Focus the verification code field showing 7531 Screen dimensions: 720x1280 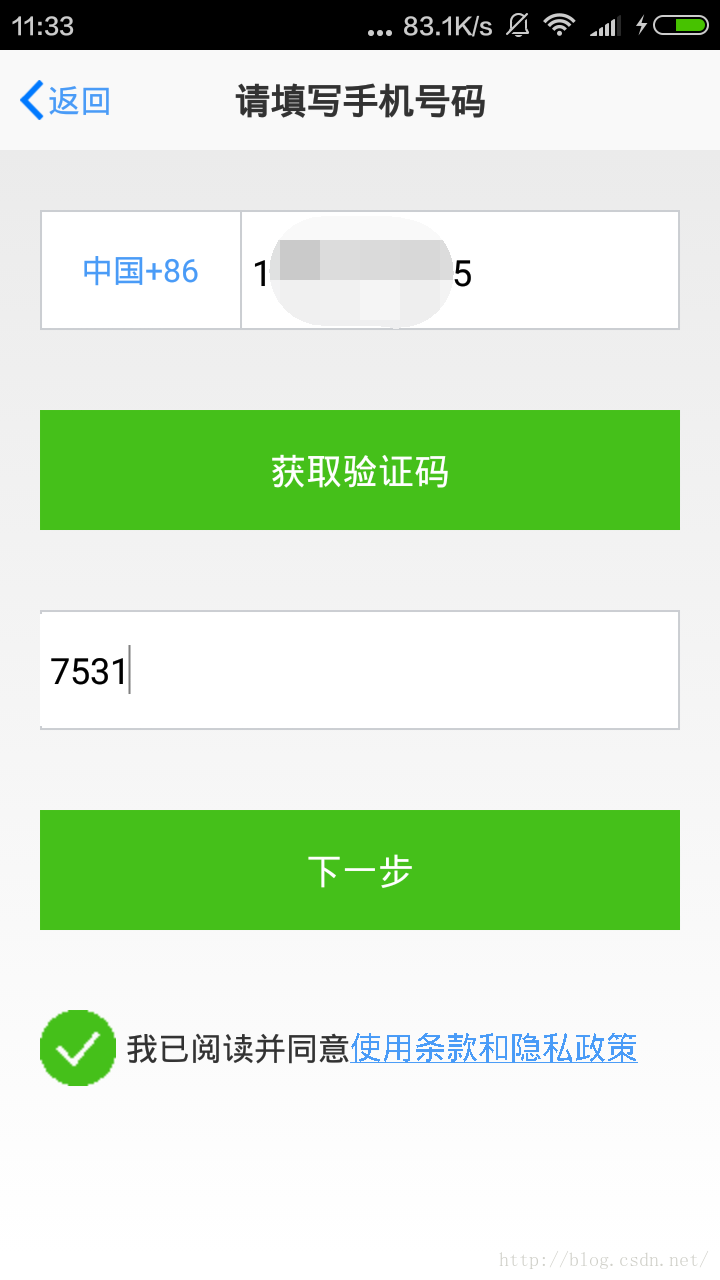[360, 670]
